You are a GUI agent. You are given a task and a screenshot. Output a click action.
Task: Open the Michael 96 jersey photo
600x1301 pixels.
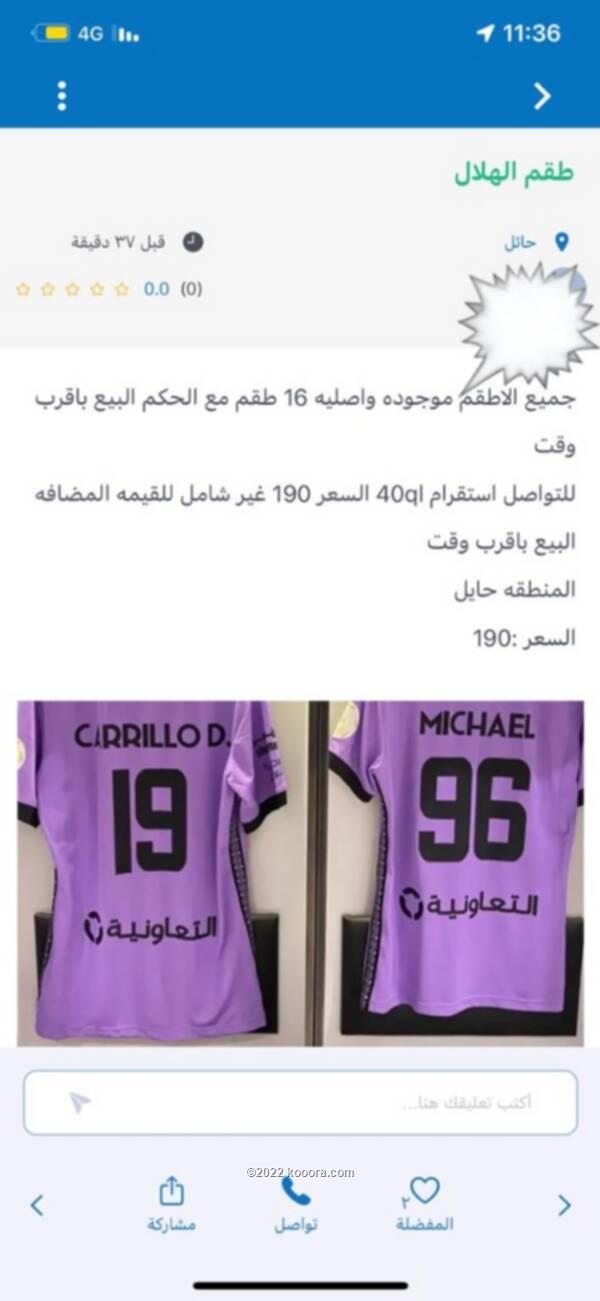(458, 872)
